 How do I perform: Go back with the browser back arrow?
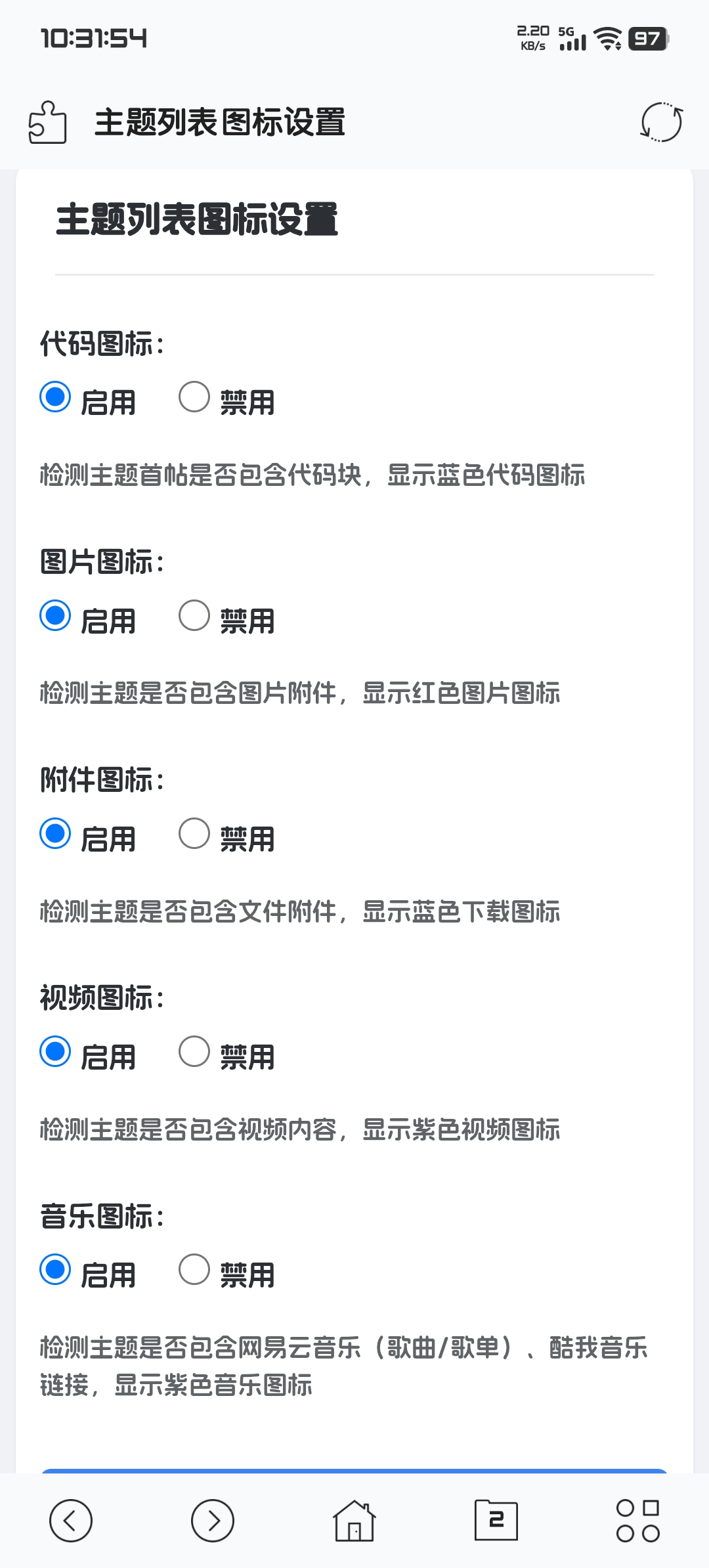[71, 1521]
